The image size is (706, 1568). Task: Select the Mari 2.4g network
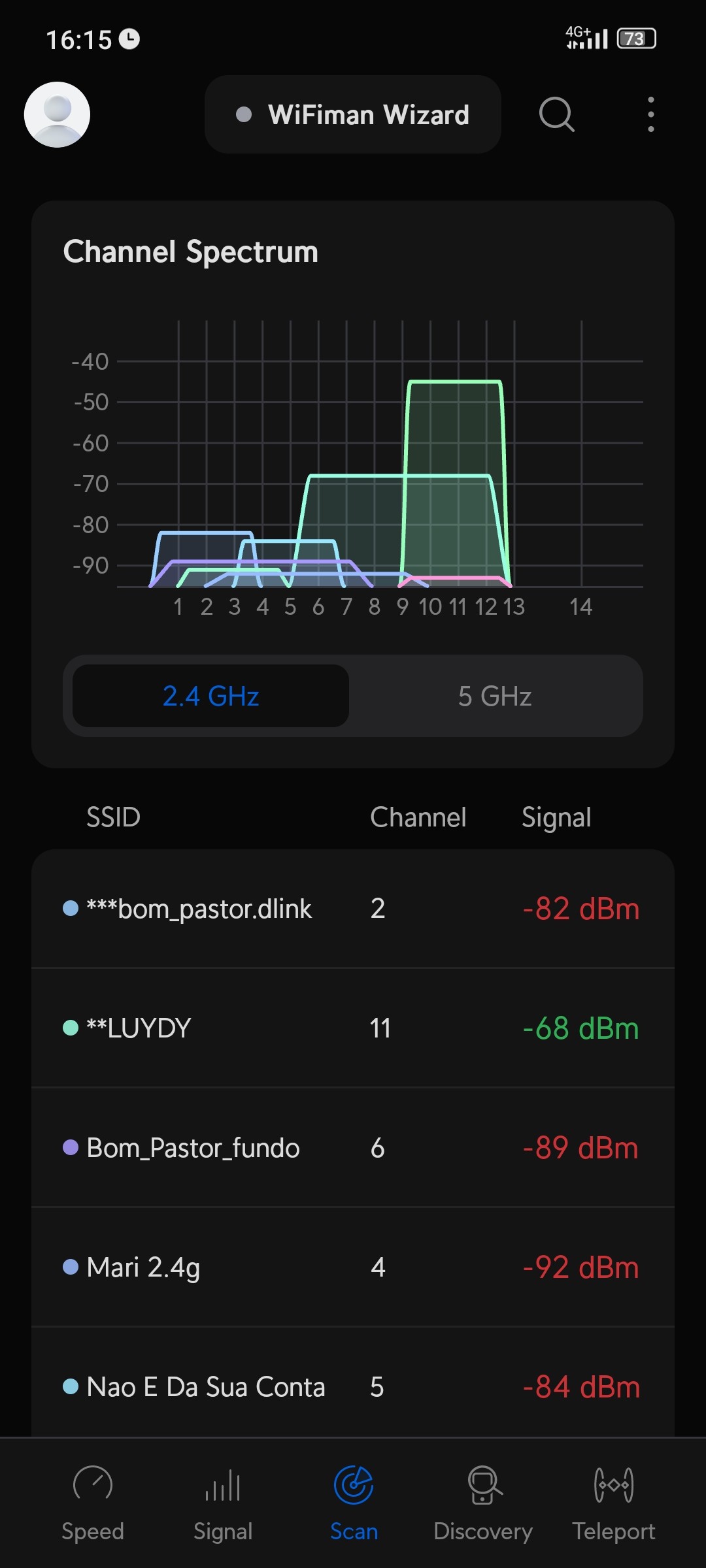point(352,1267)
